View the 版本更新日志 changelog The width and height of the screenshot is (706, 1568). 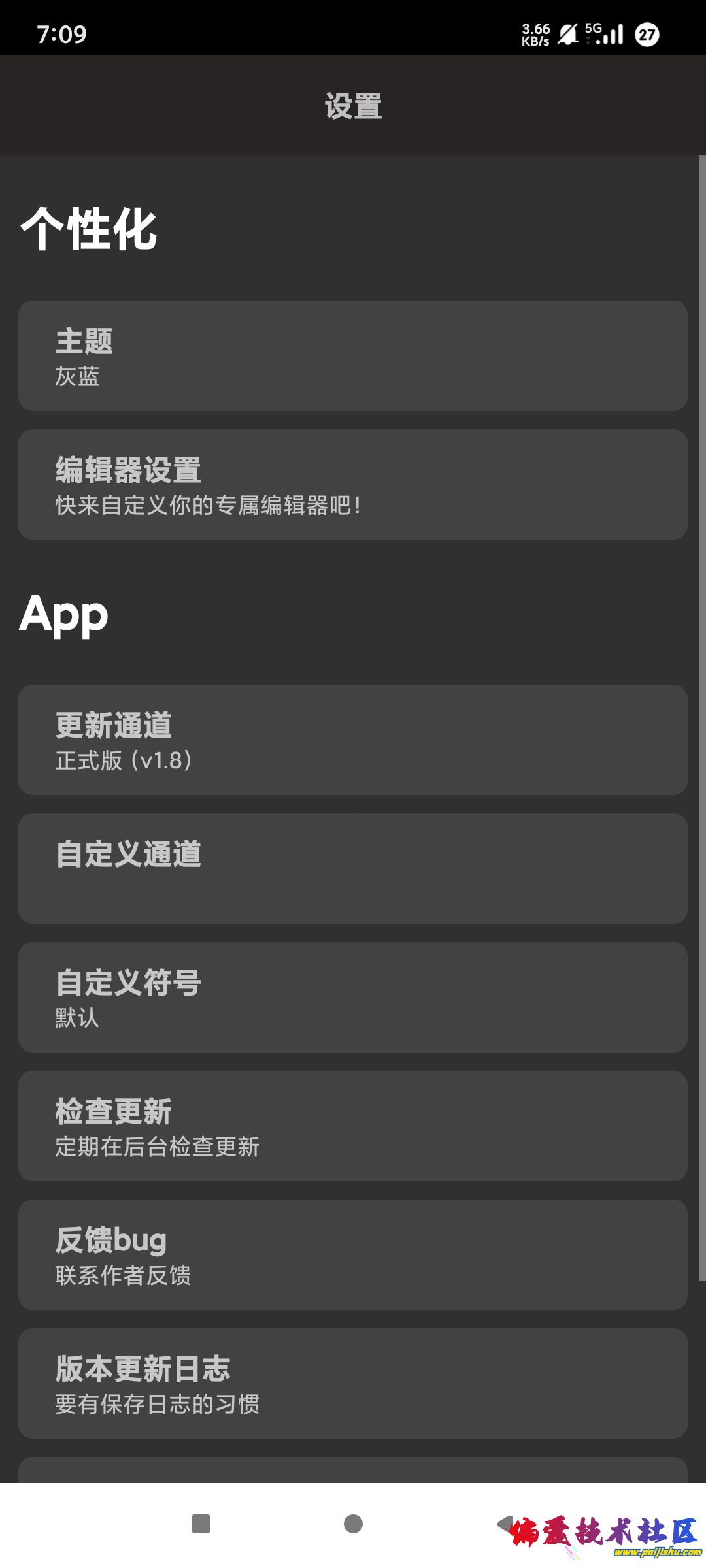coord(353,1383)
